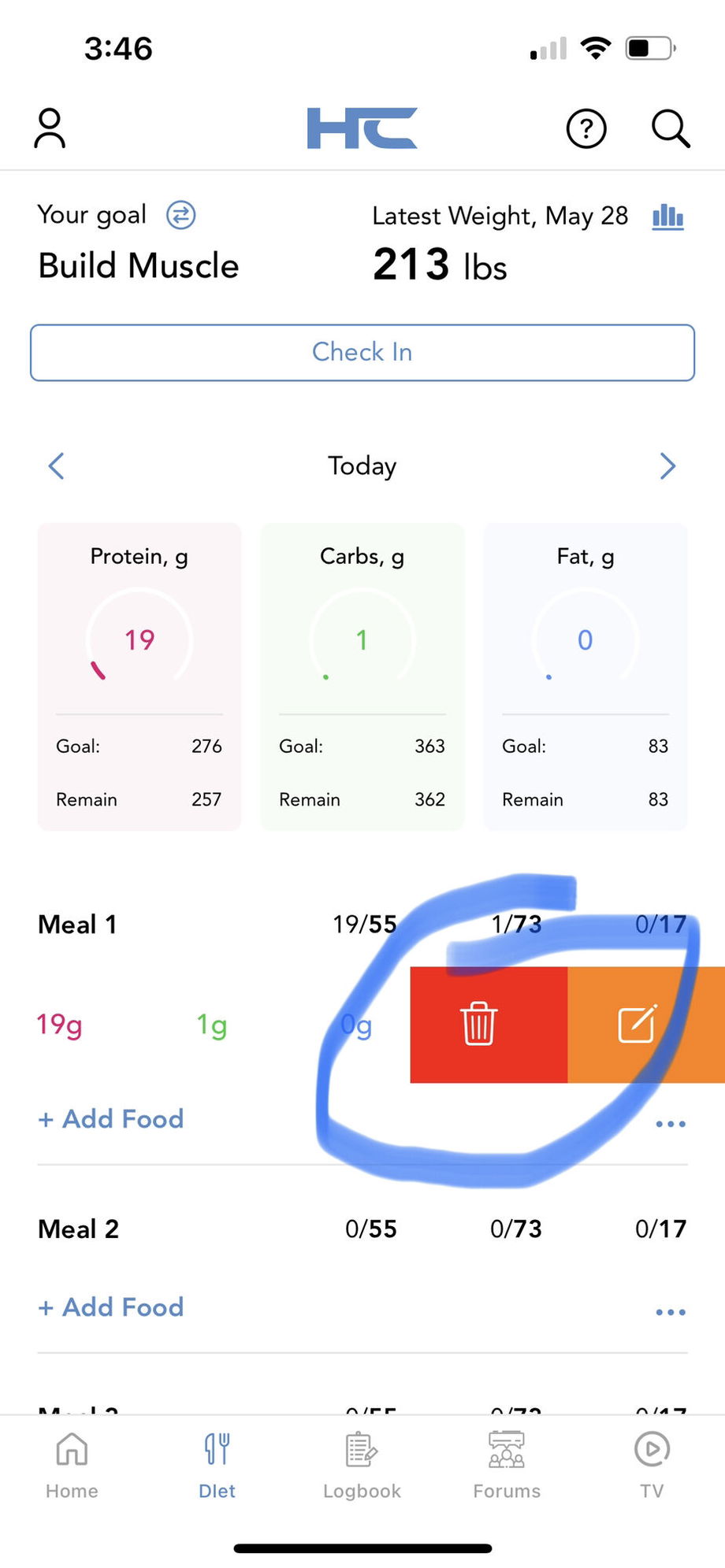Add Food to Meal 2

coord(111,1307)
